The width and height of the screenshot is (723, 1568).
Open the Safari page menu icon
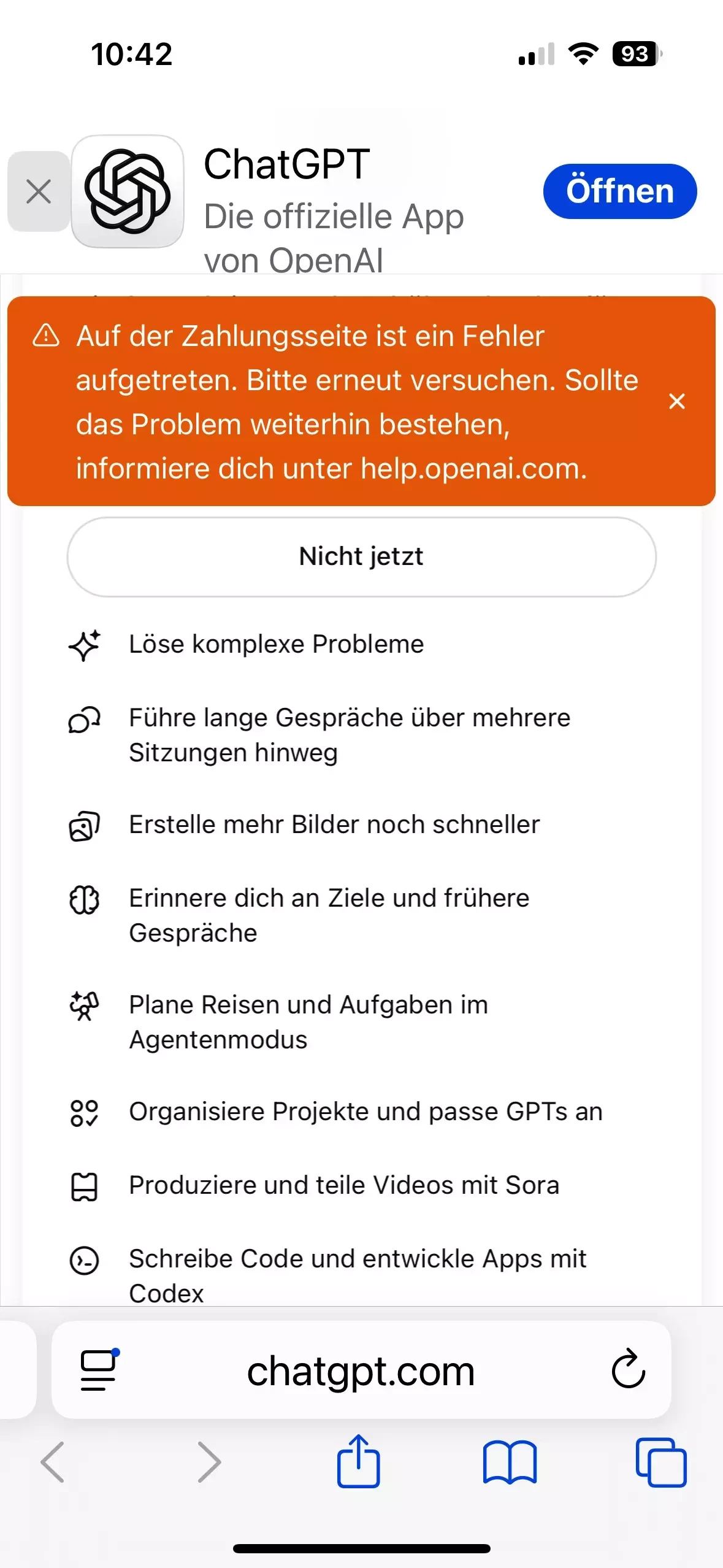click(99, 1369)
